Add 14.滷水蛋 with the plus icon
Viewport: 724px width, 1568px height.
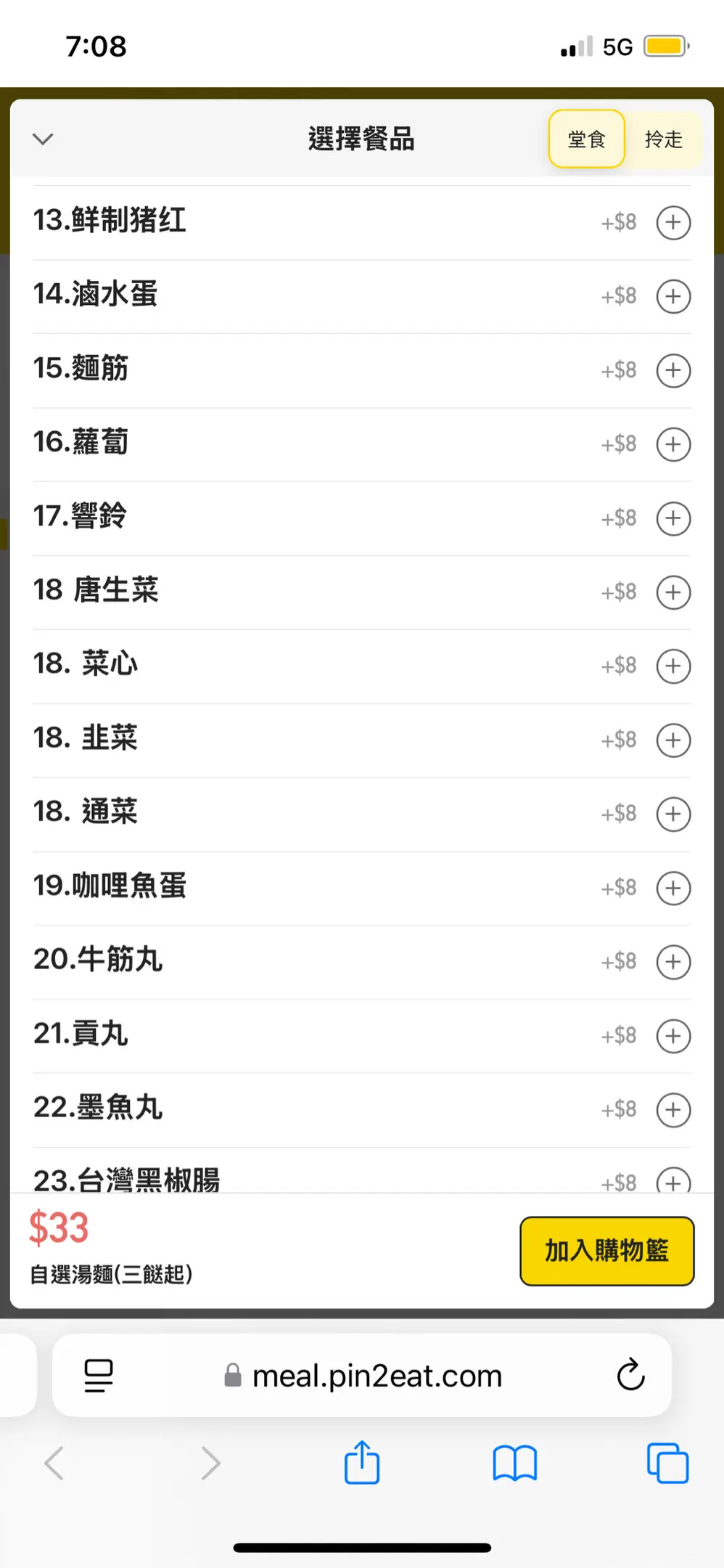click(x=673, y=296)
